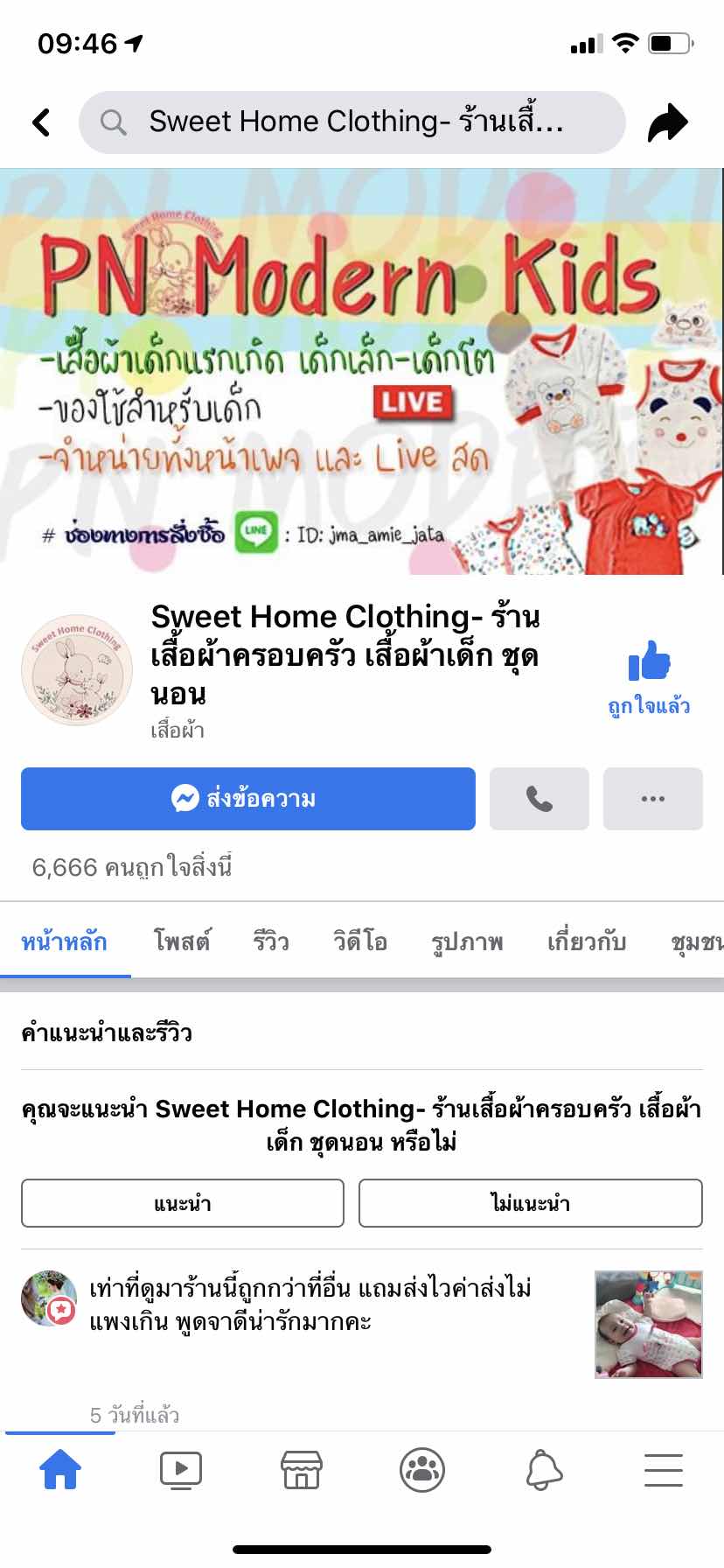724x1568 pixels.
Task: Open the Groups tab
Action: click(422, 1470)
